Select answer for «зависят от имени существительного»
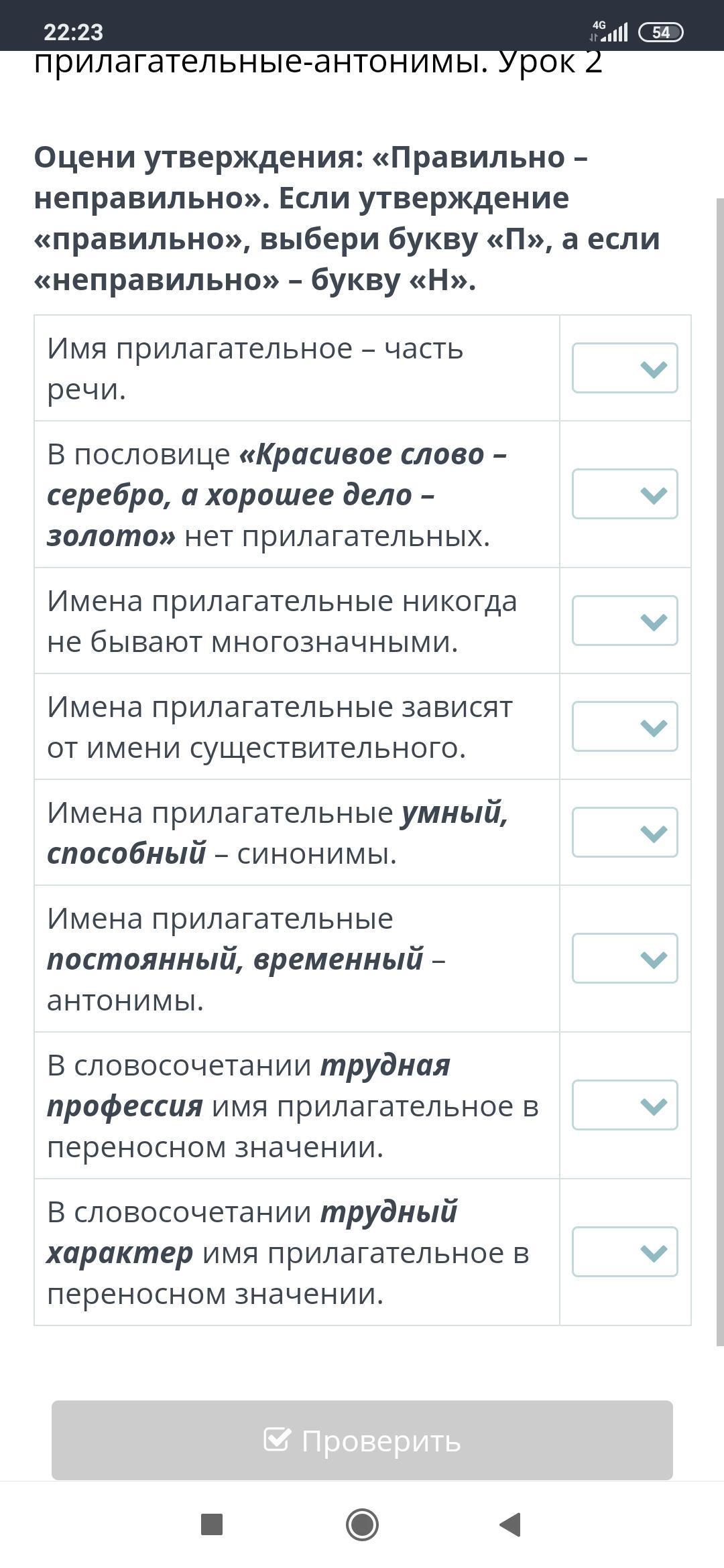724x1568 pixels. (x=625, y=726)
